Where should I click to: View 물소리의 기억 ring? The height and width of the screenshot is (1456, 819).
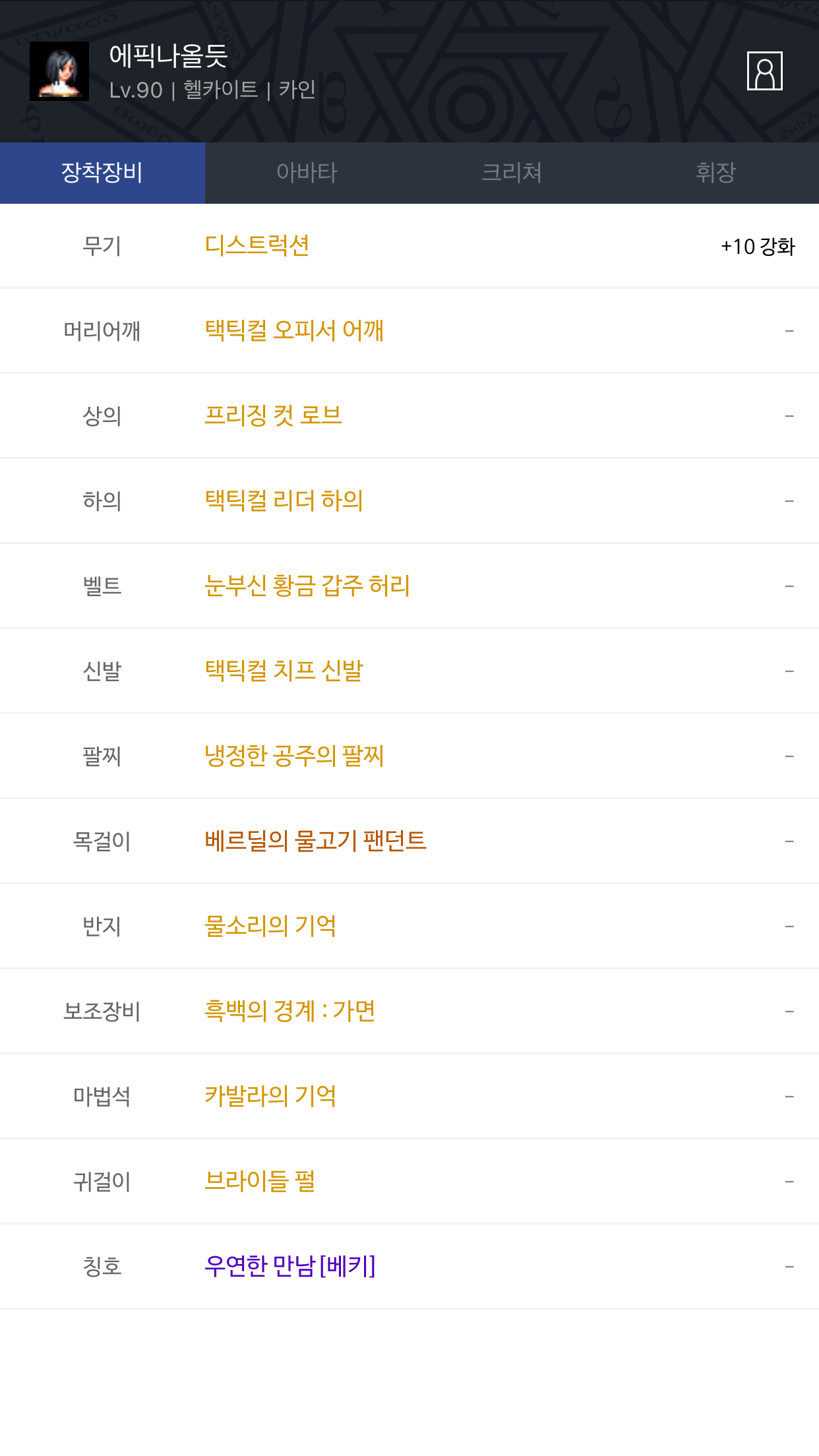click(x=270, y=926)
